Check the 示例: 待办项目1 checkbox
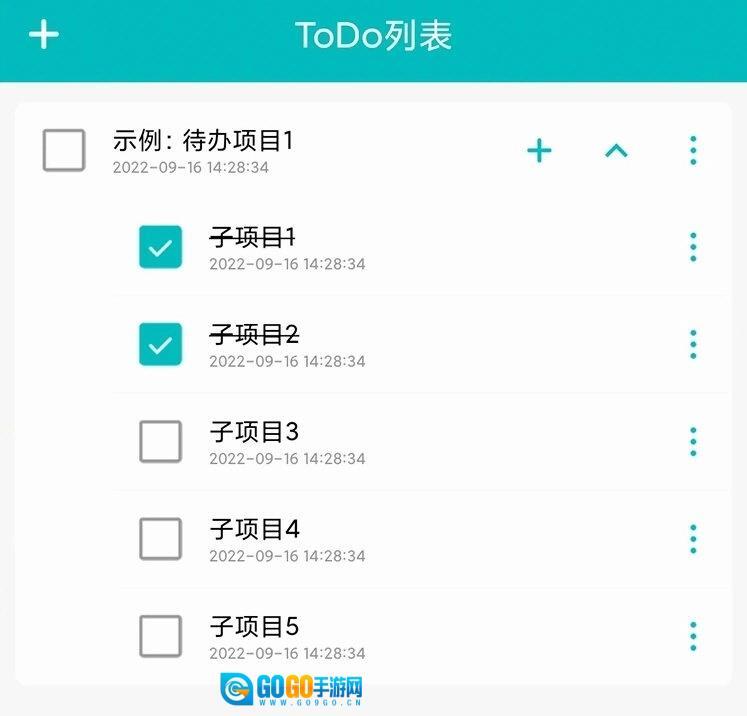747x716 pixels. (64, 150)
